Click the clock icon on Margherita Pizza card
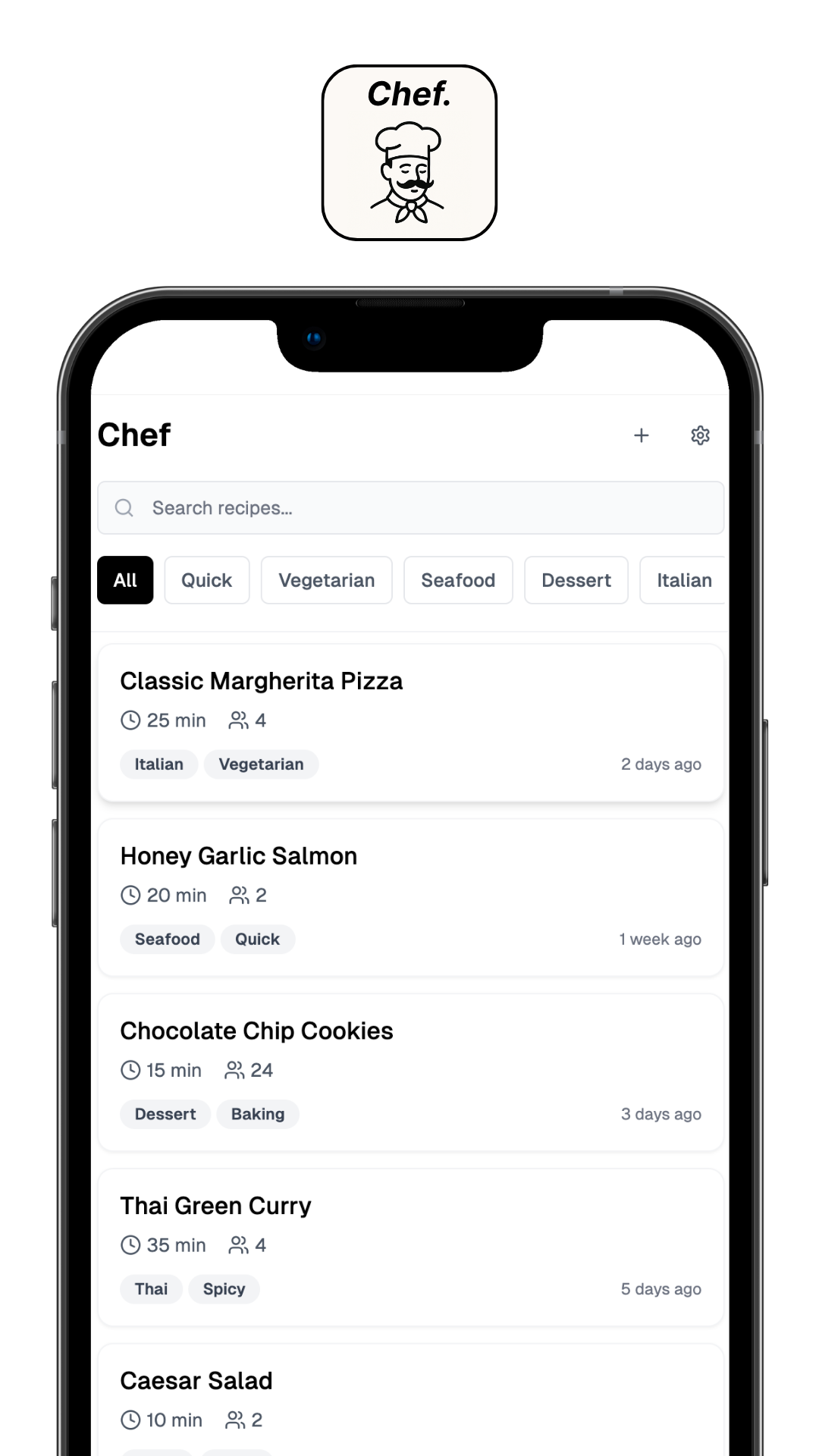This screenshot has height=1456, width=819. point(130,720)
